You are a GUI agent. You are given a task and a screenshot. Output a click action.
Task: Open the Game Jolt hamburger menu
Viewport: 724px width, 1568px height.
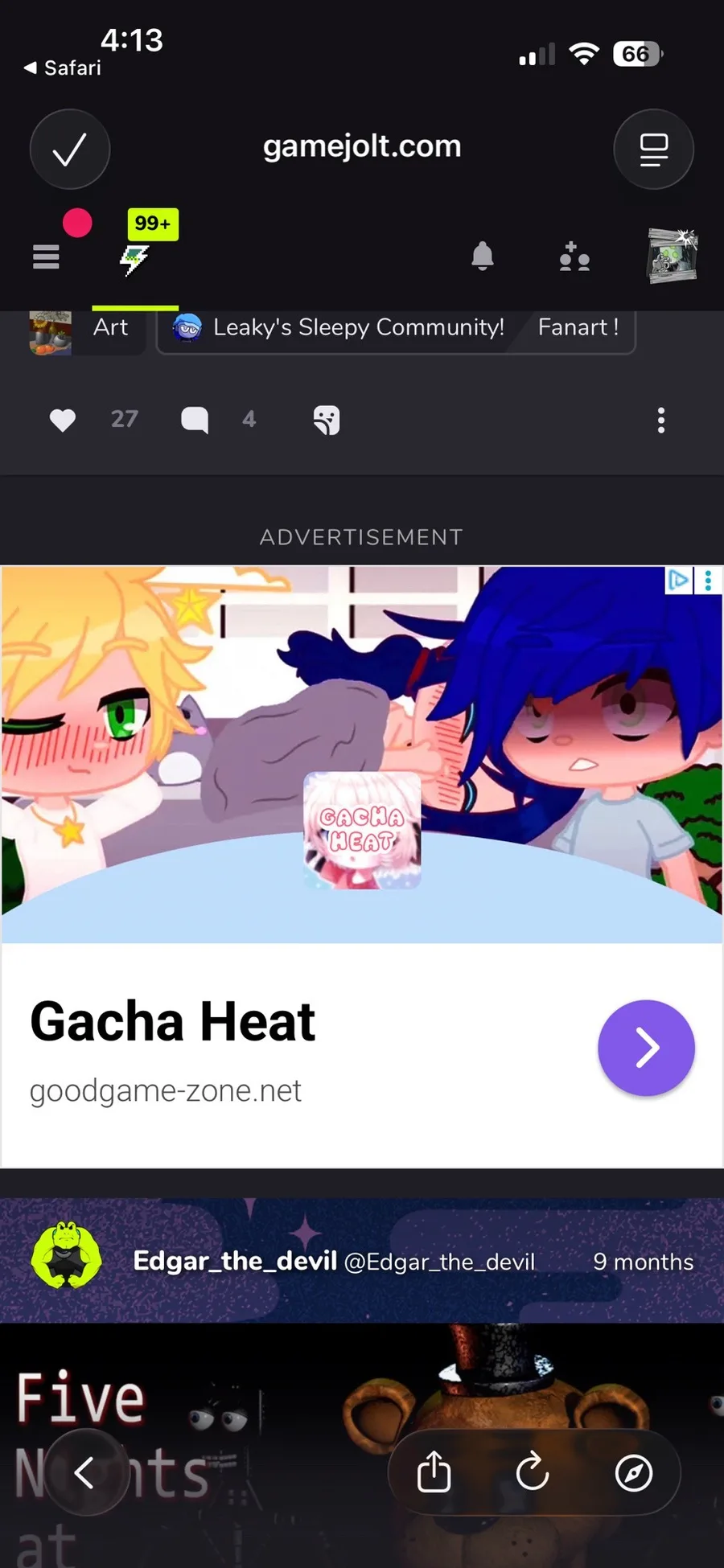(x=46, y=257)
